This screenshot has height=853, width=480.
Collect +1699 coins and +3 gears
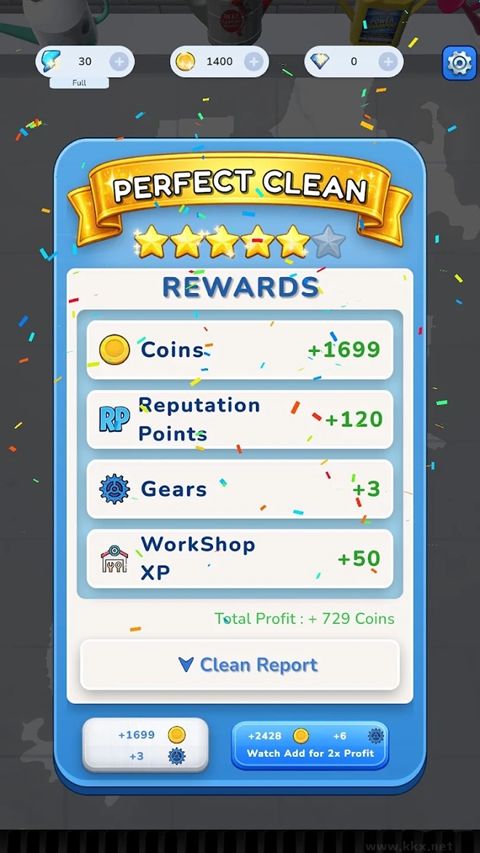tap(145, 745)
